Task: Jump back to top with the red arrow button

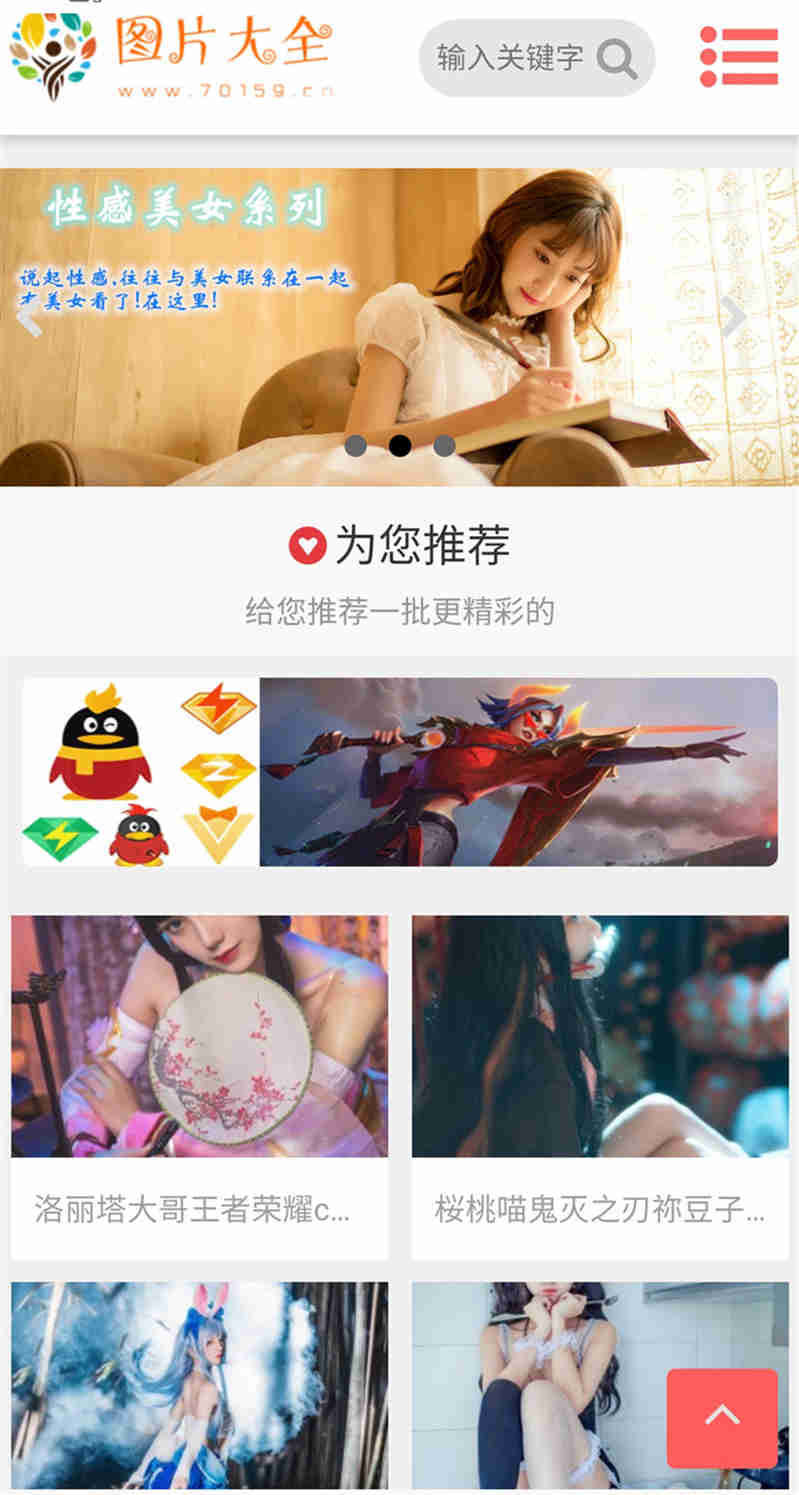Action: (722, 1418)
